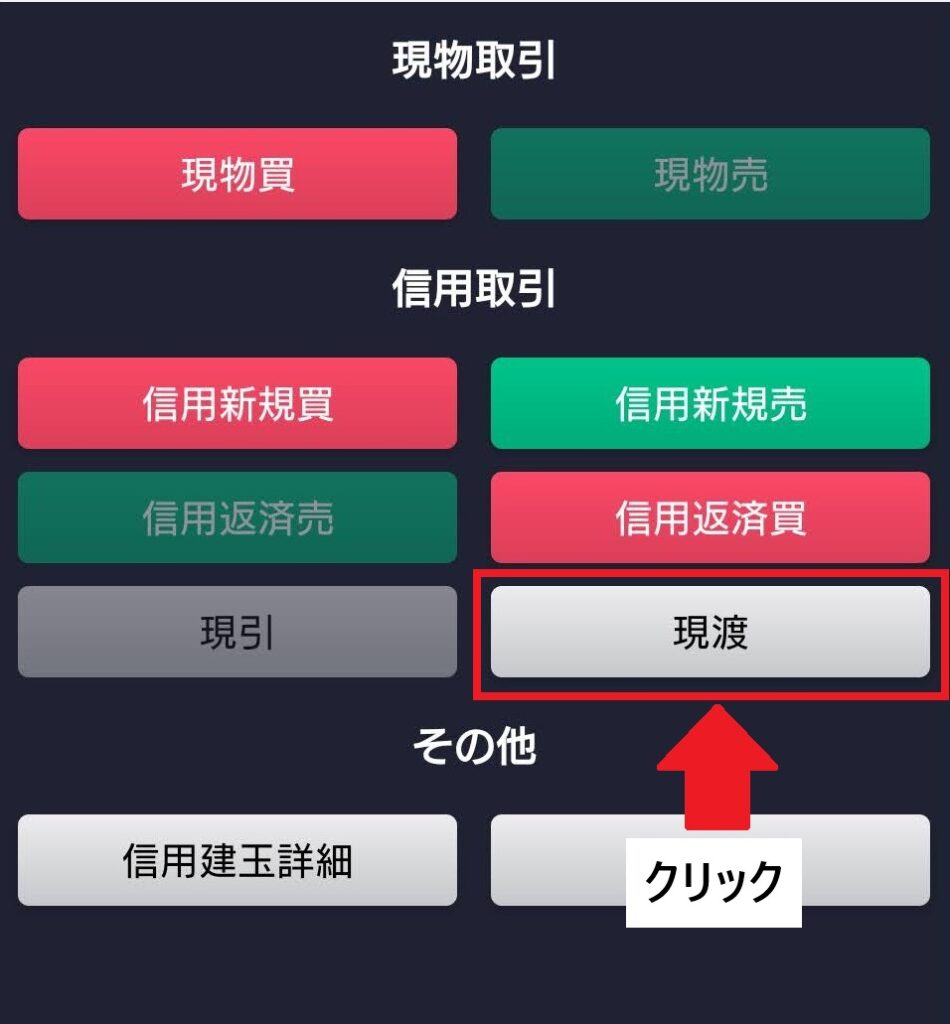Open 信用建玉詳細
950x1024 pixels.
(237, 860)
